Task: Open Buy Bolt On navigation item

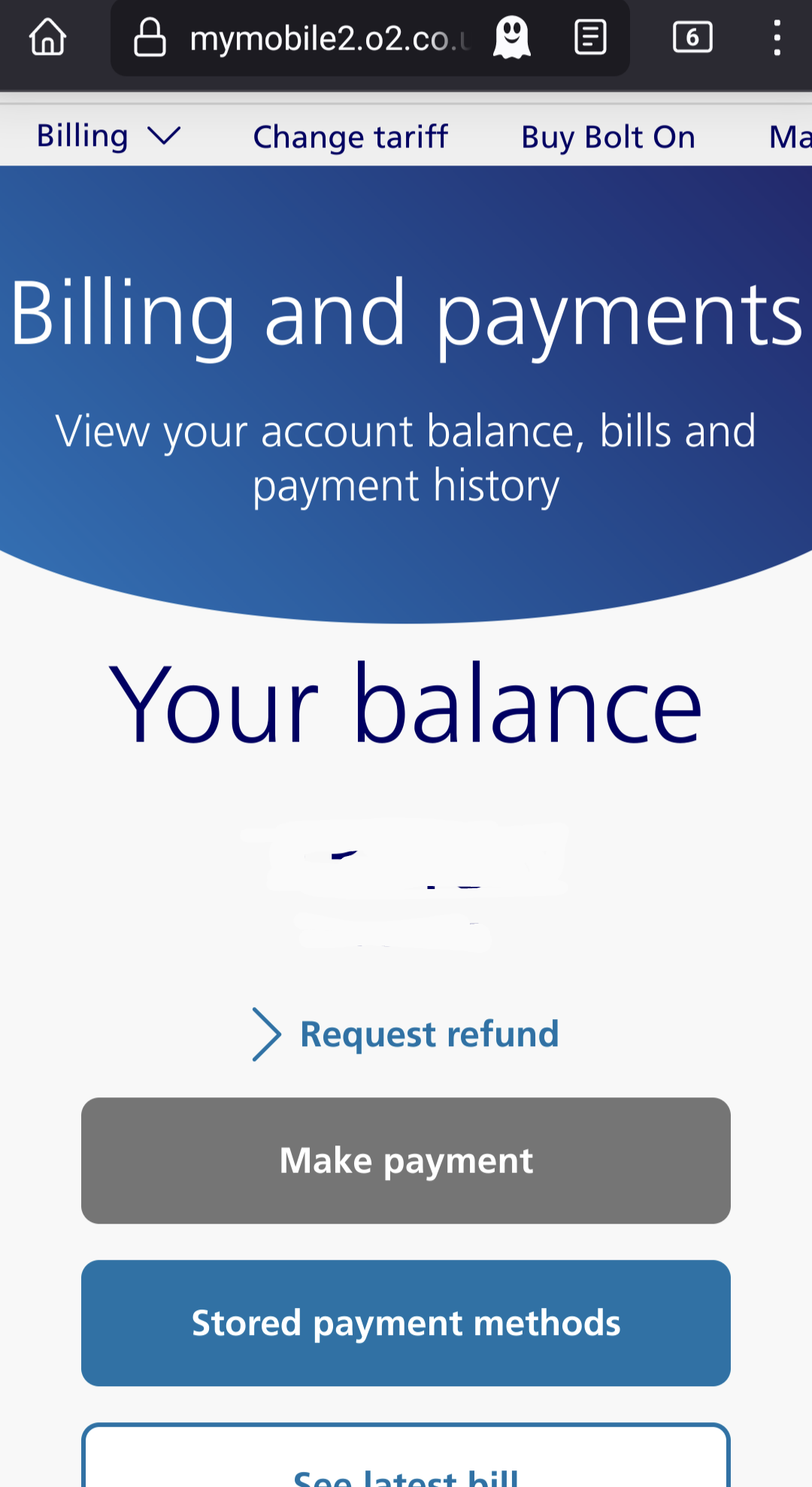Action: (x=607, y=136)
